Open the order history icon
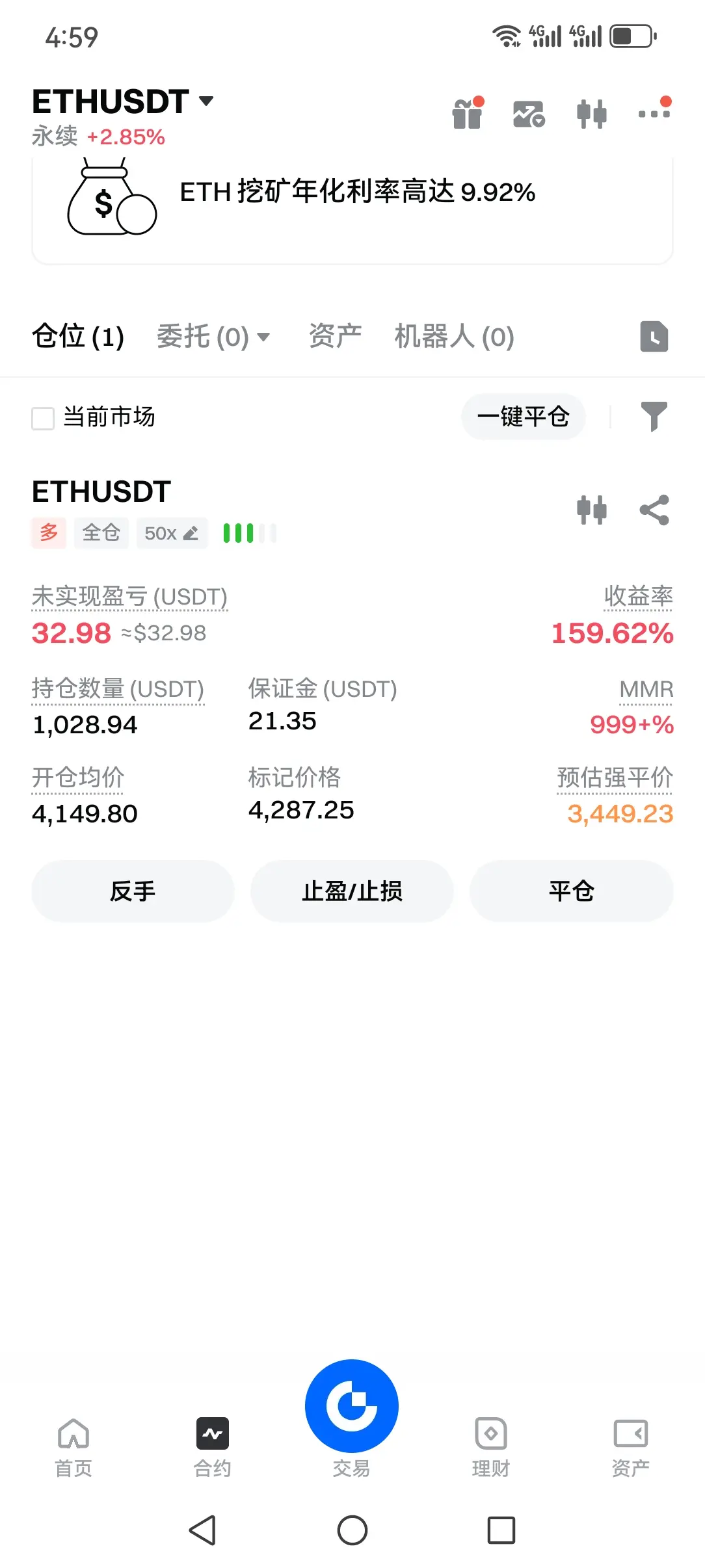 tap(654, 337)
